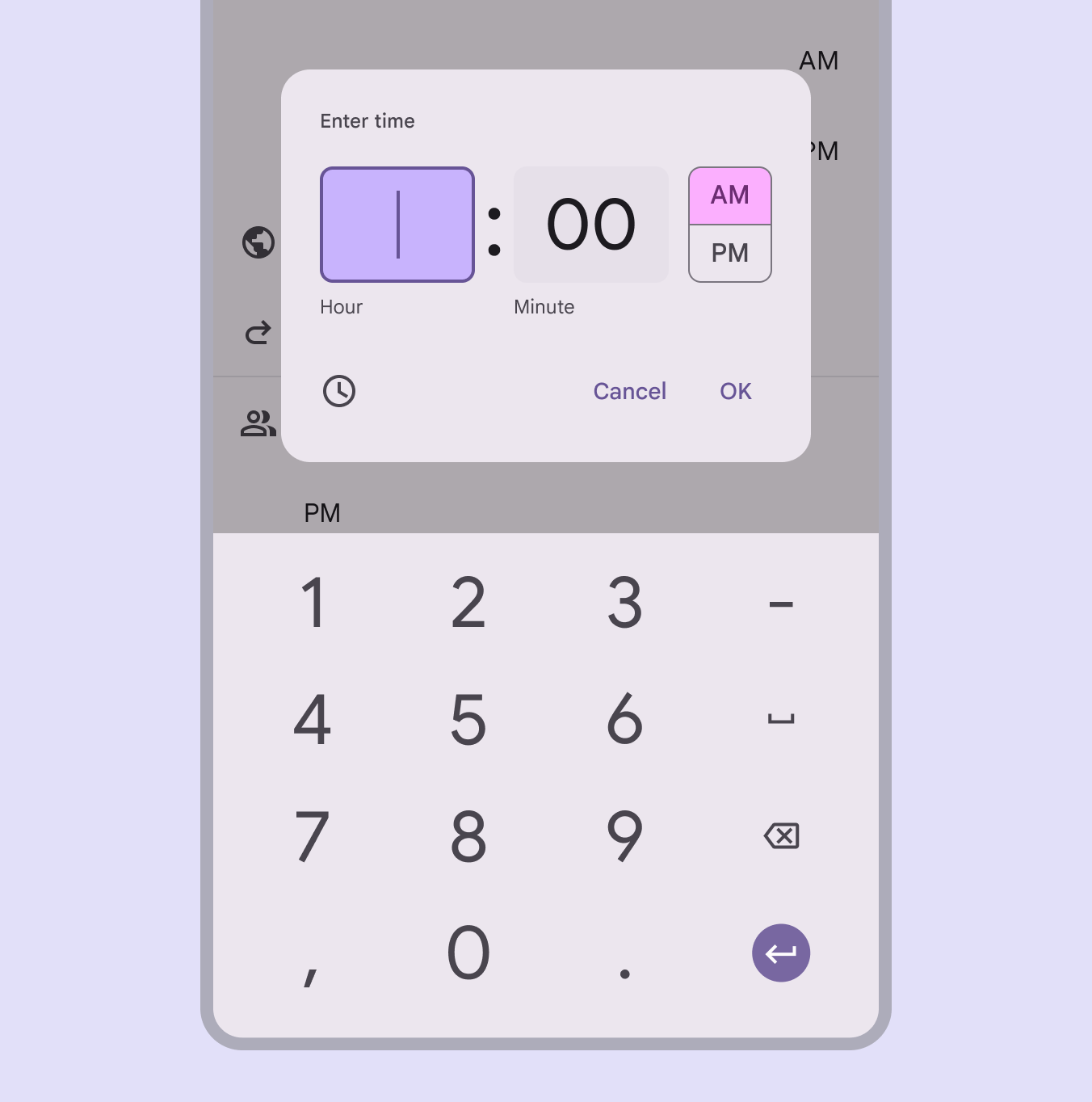Enter digit 7 on the keypad
Viewport: 1092px width, 1102px height.
coord(313,836)
